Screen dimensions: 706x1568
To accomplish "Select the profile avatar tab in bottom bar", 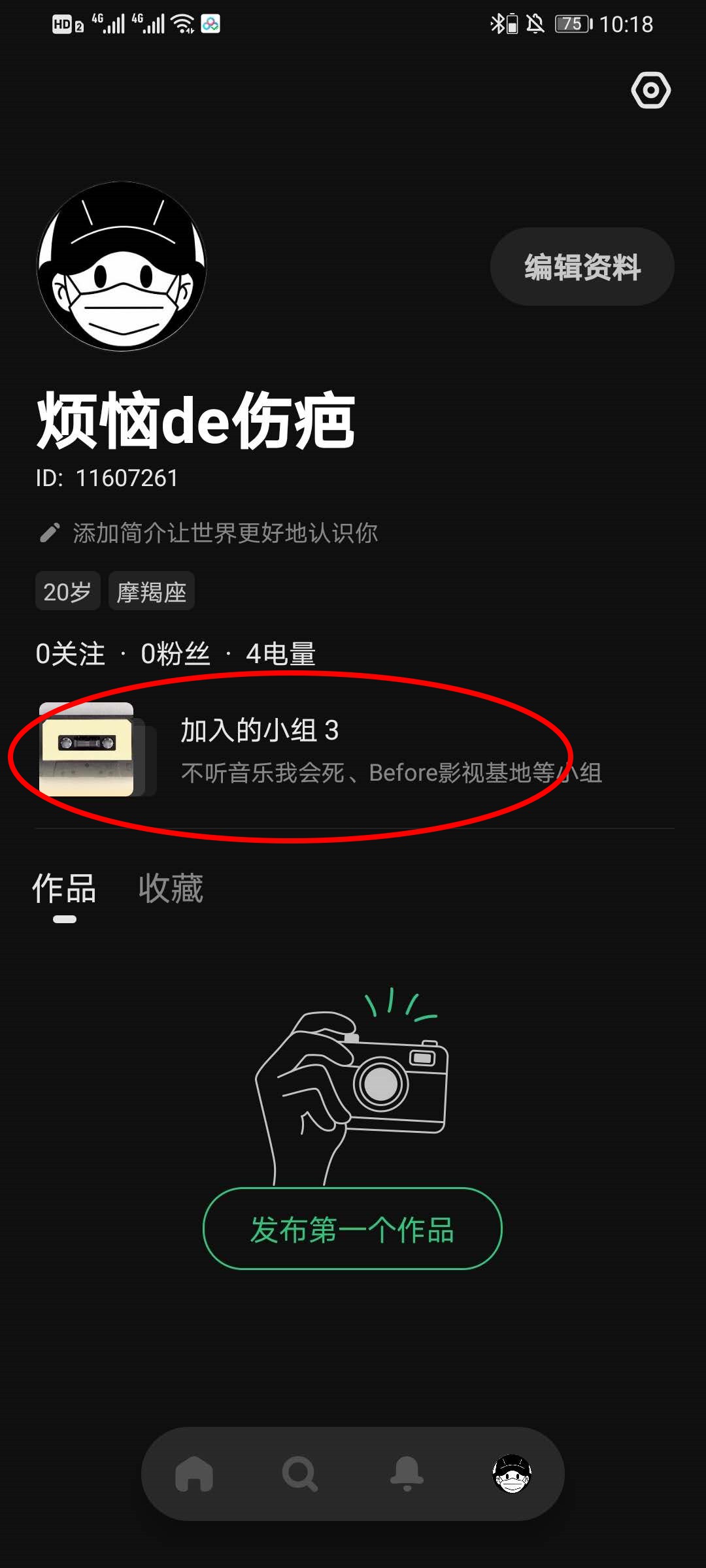I will click(x=512, y=1474).
